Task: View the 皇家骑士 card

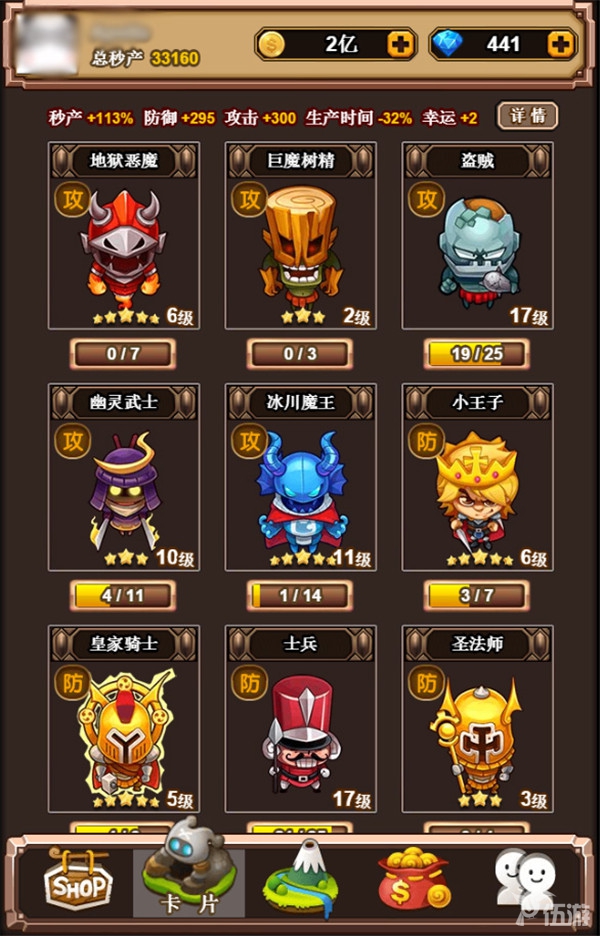Action: [x=124, y=720]
